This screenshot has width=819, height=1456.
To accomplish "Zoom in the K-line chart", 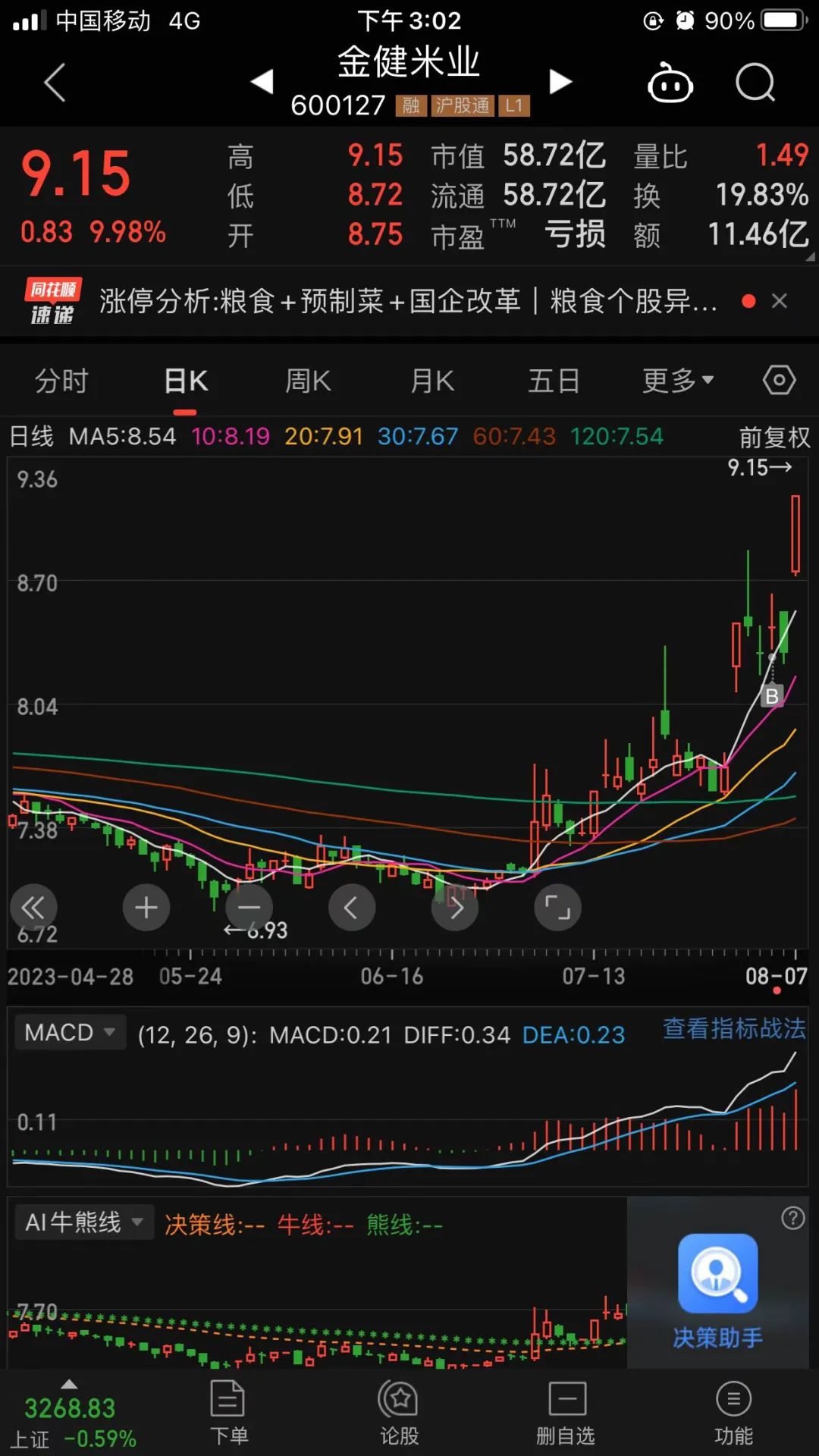I will tap(146, 907).
